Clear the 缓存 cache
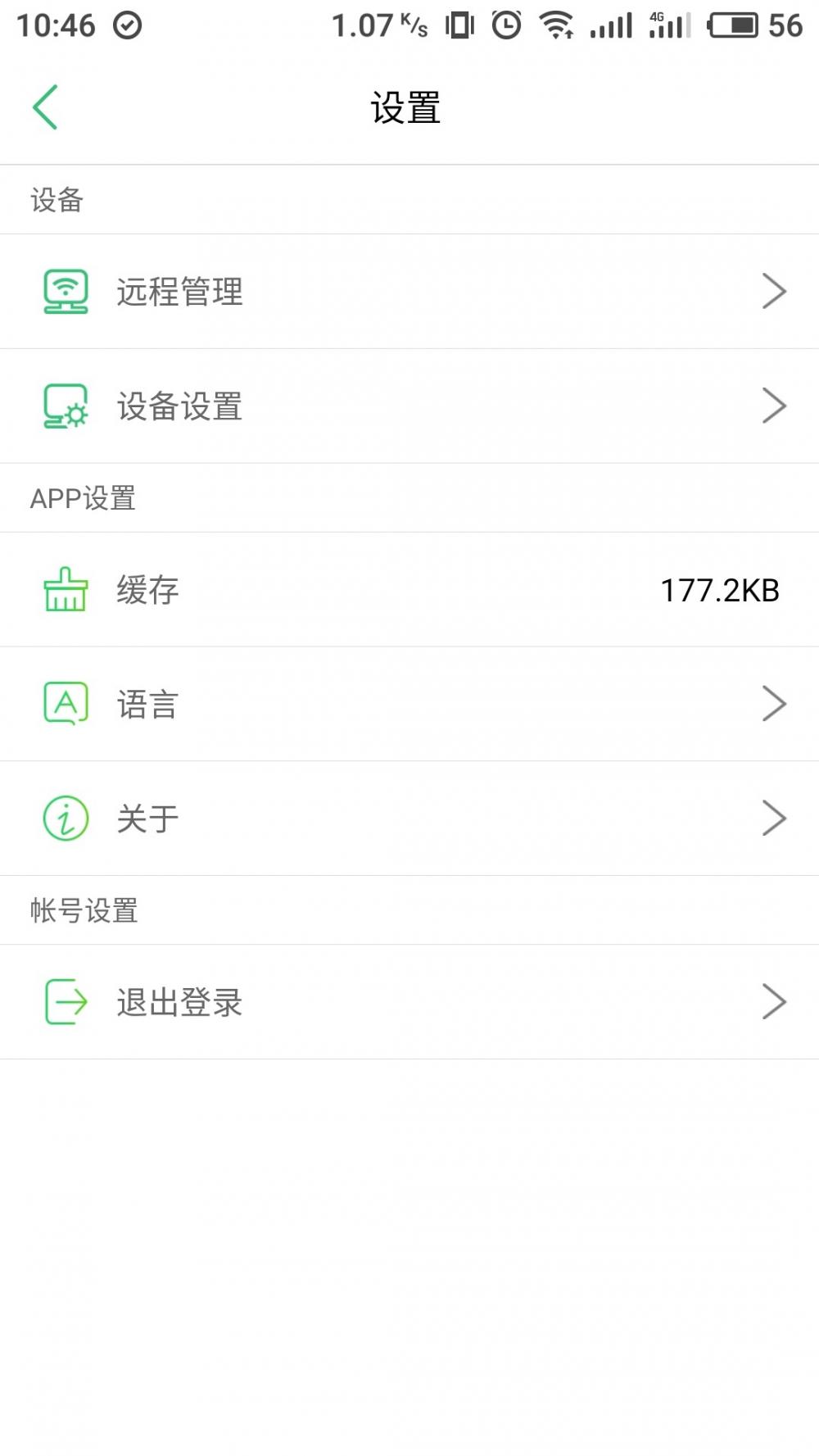 409,590
